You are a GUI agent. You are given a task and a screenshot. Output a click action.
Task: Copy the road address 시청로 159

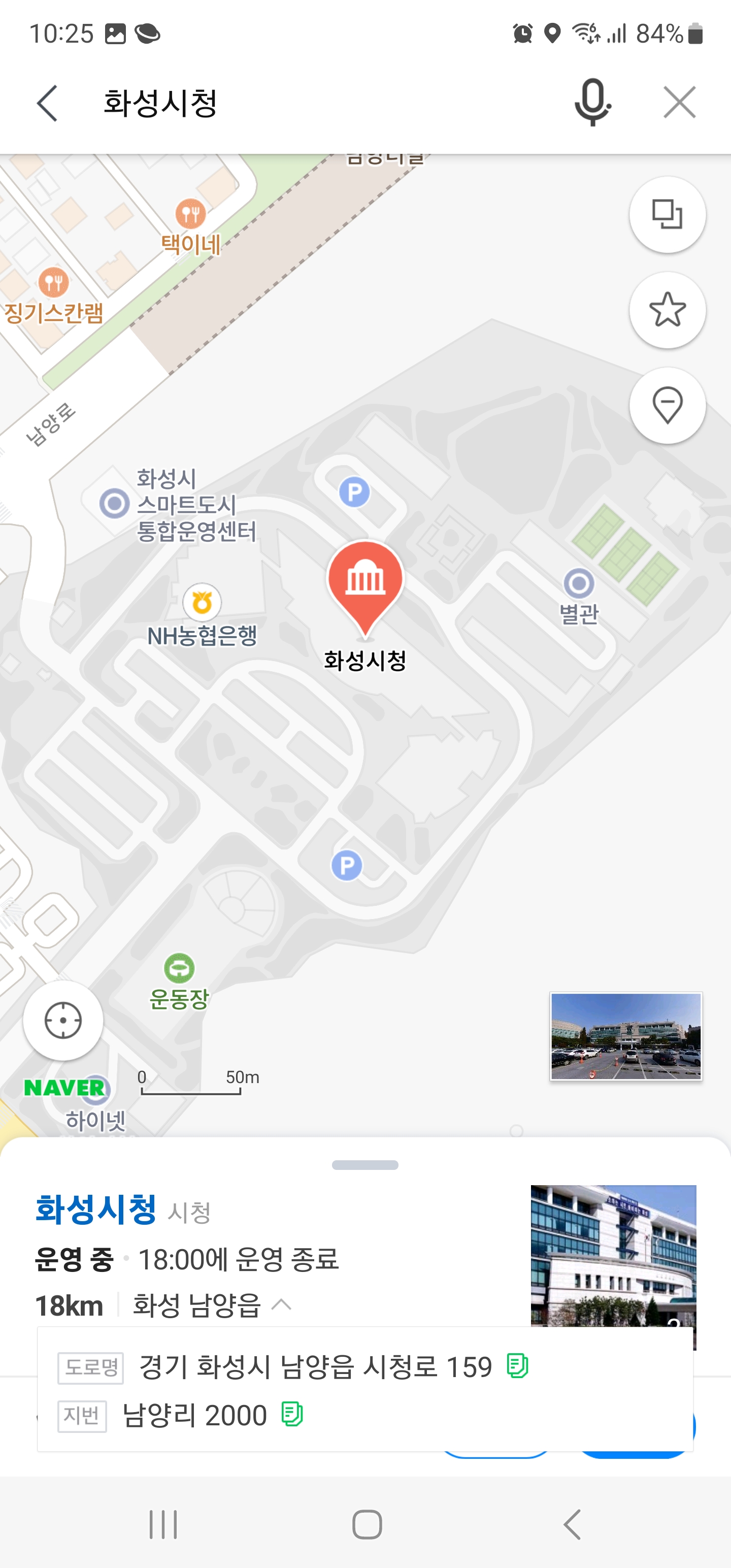pyautogui.click(x=517, y=1366)
